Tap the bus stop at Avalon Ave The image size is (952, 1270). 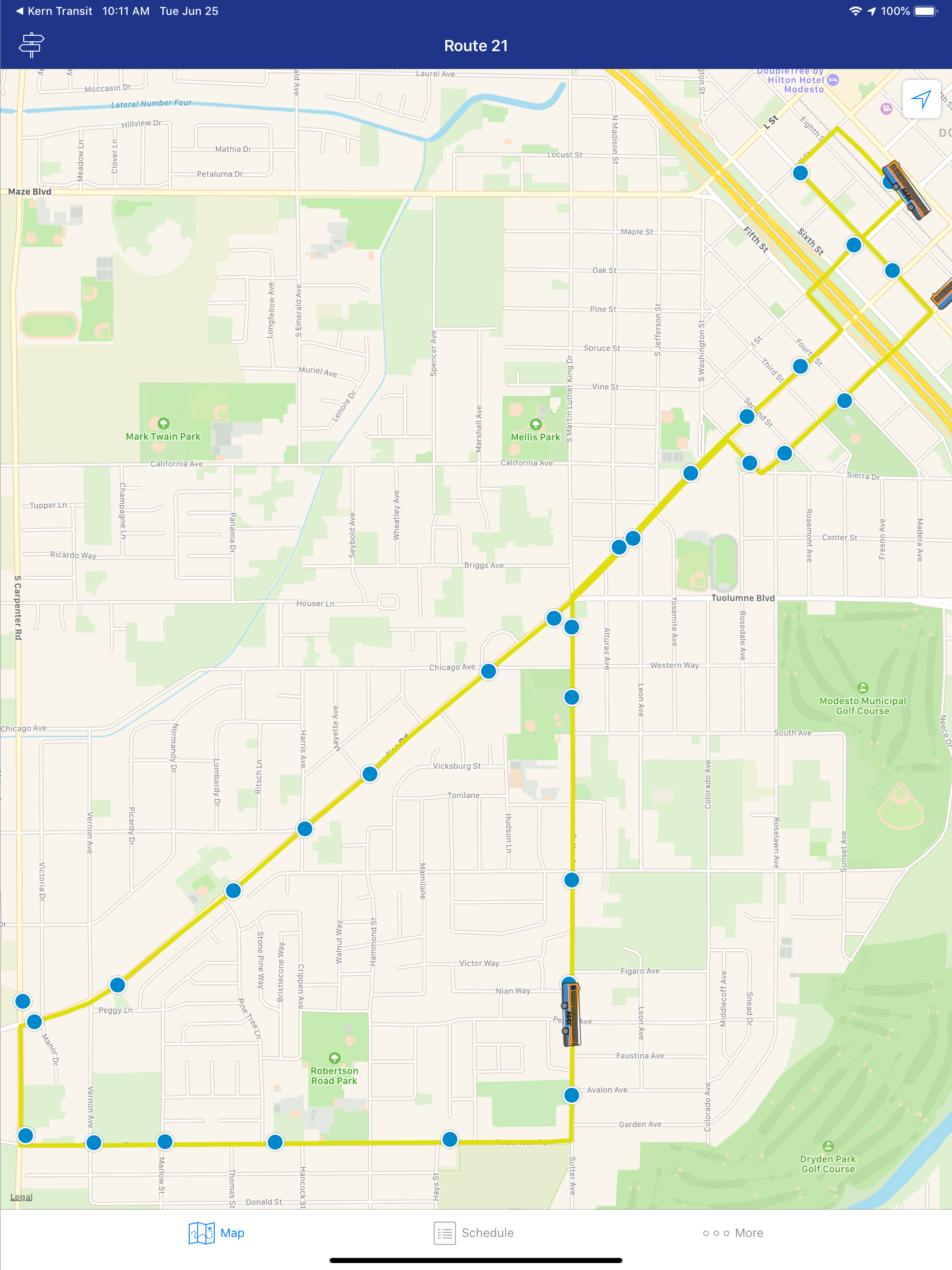coord(571,1095)
